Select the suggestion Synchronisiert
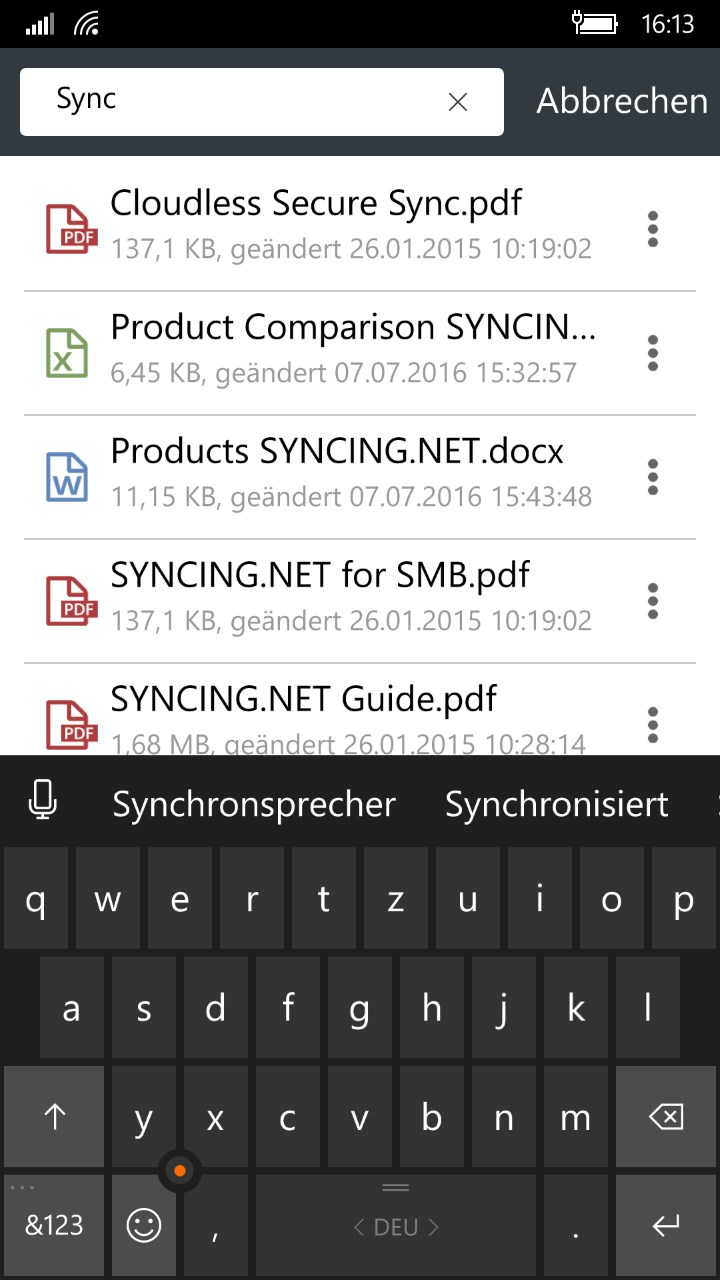Image resolution: width=720 pixels, height=1280 pixels. coord(557,803)
